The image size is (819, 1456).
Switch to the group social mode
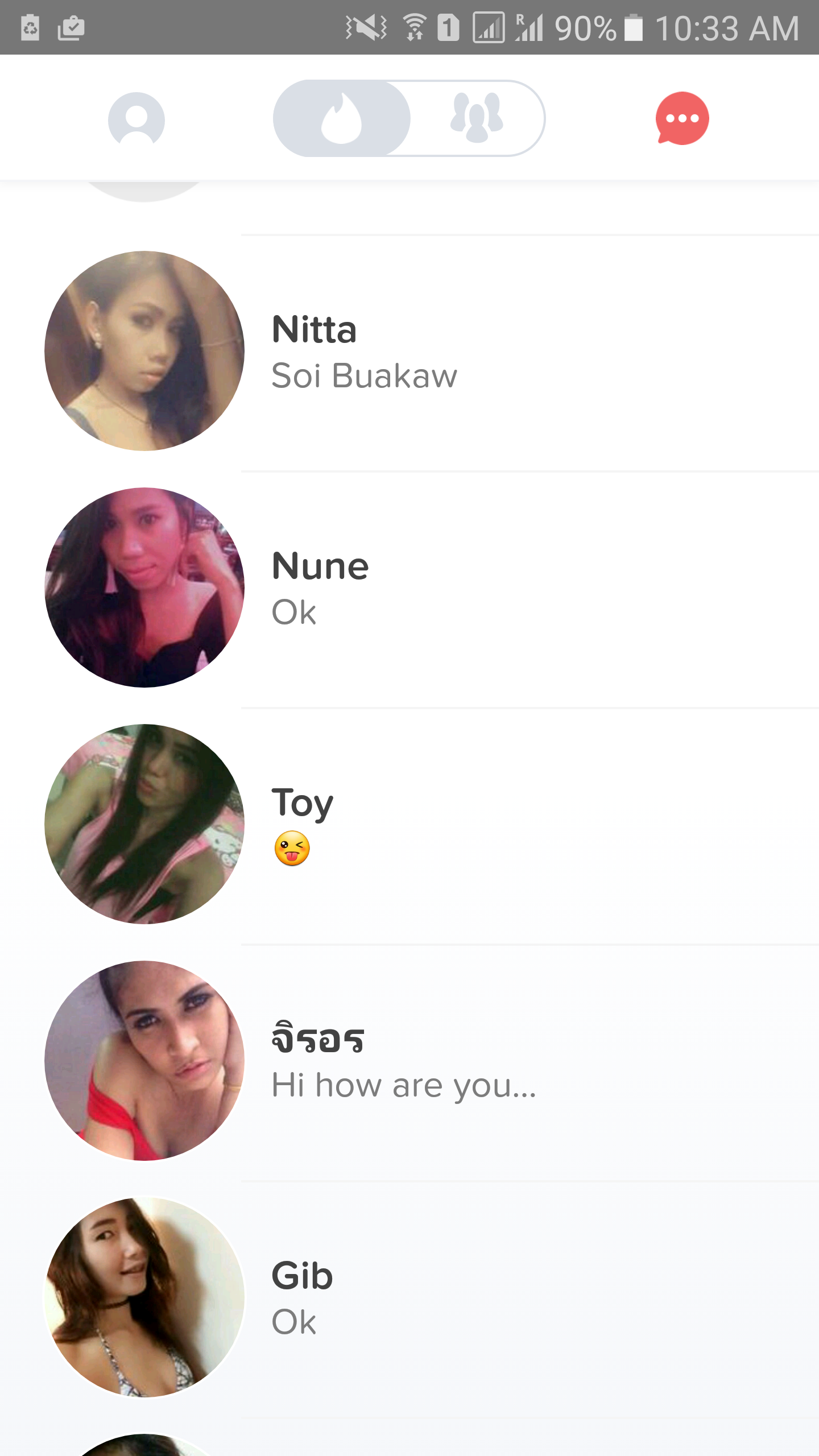(477, 119)
